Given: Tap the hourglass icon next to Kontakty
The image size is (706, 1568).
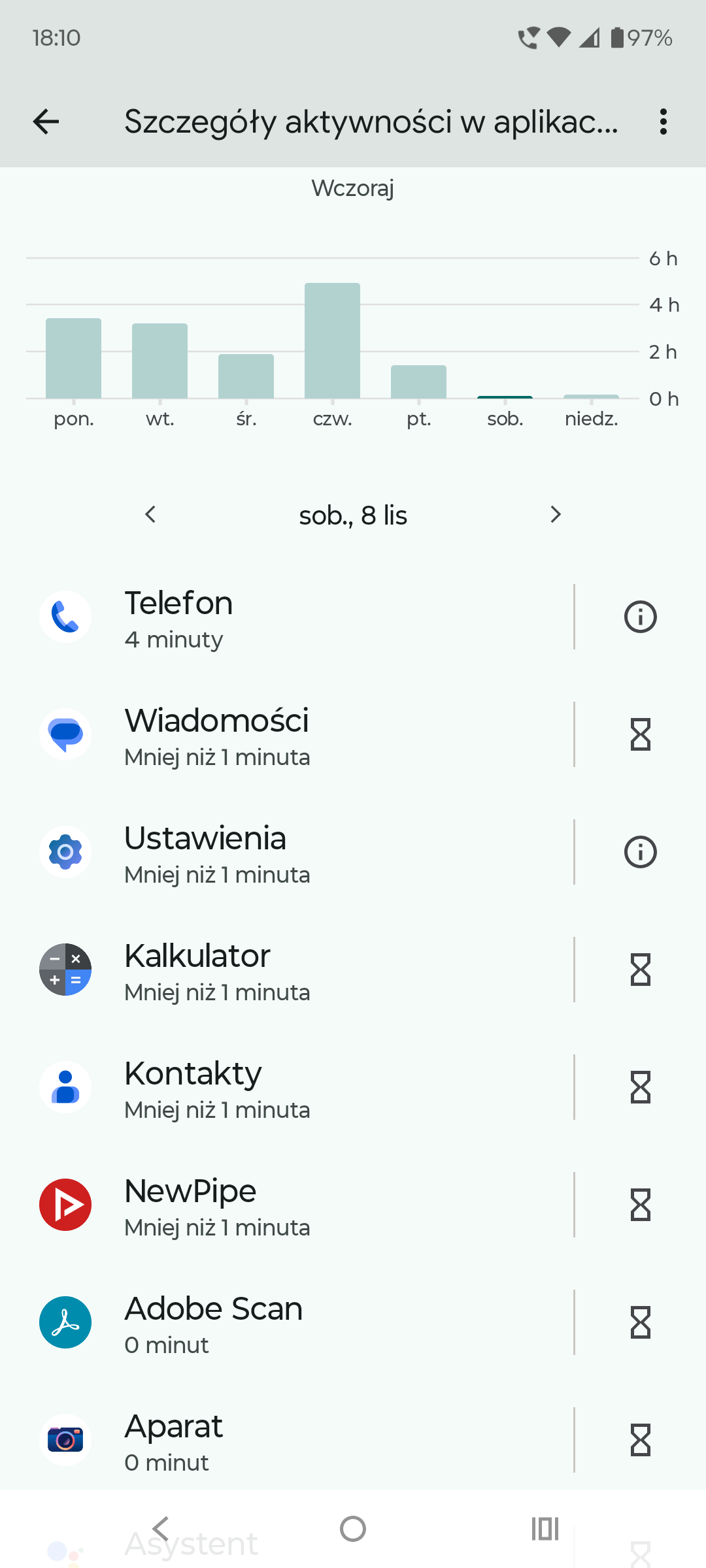Looking at the screenshot, I should pos(640,1087).
